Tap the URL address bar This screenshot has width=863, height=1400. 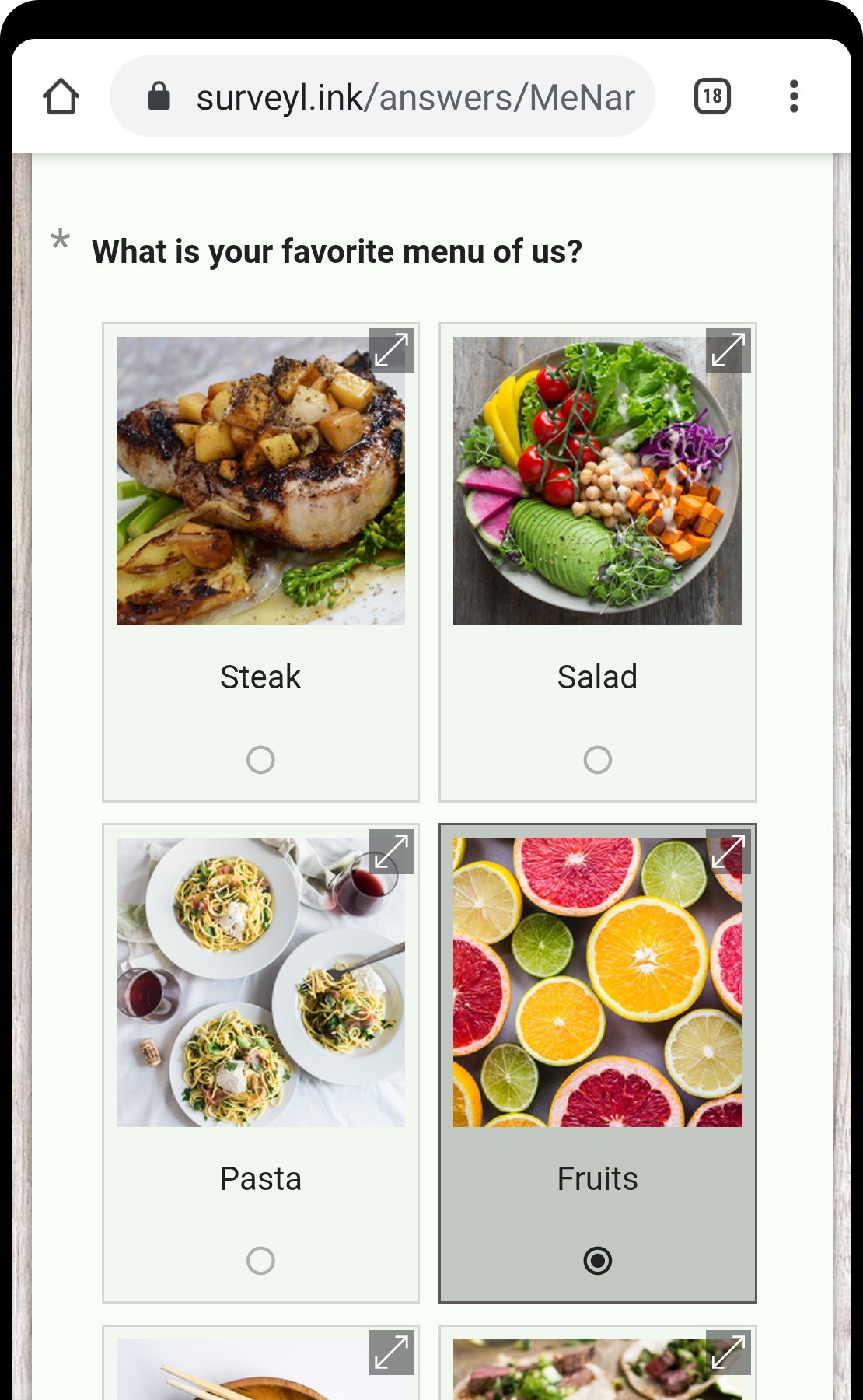tap(414, 97)
